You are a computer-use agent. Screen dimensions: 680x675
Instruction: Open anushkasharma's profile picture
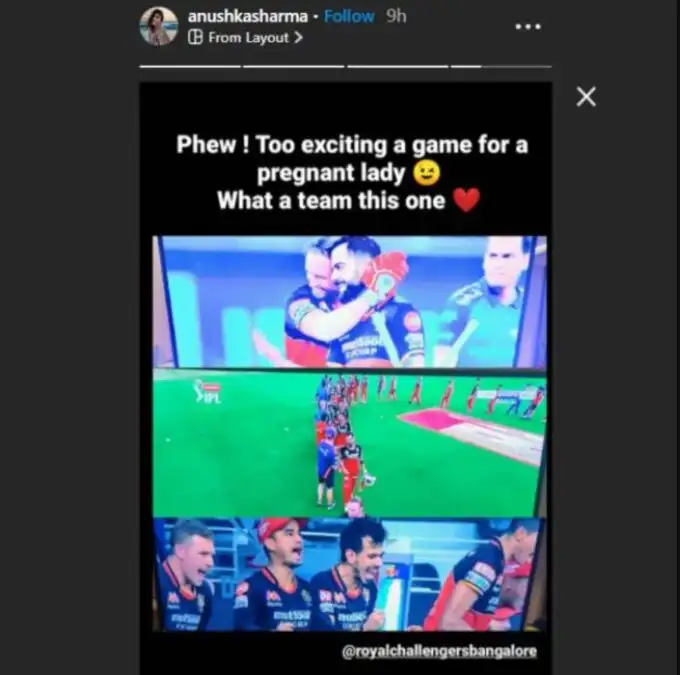[x=159, y=26]
